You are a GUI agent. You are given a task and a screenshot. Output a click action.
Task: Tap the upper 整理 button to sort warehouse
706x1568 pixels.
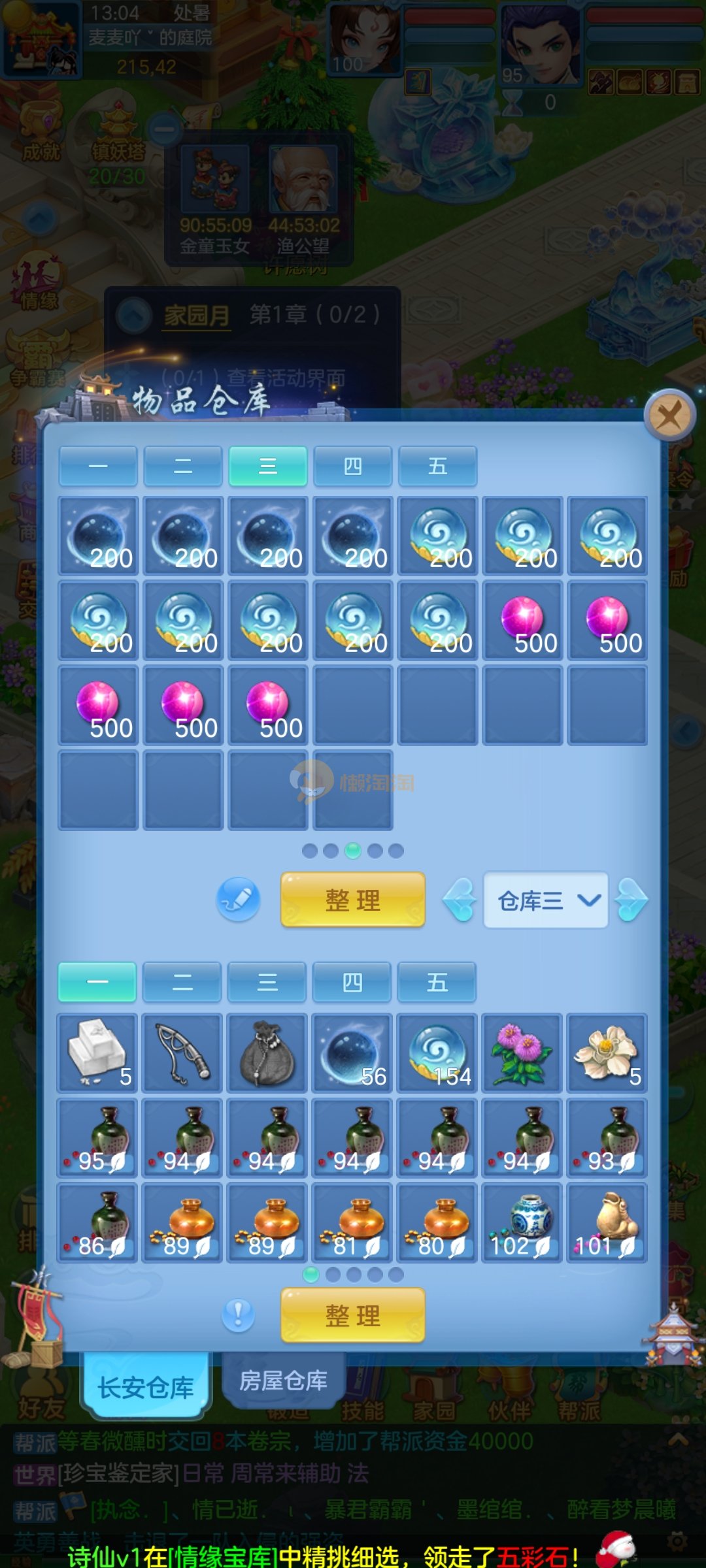[353, 900]
